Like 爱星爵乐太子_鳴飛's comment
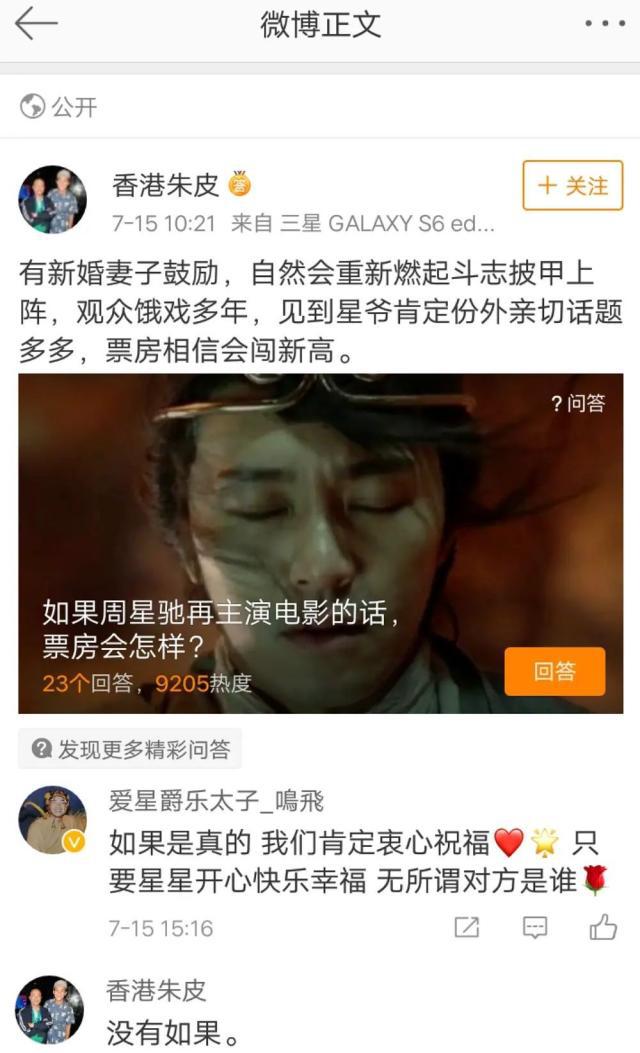The height and width of the screenshot is (1053, 640). pos(603,928)
